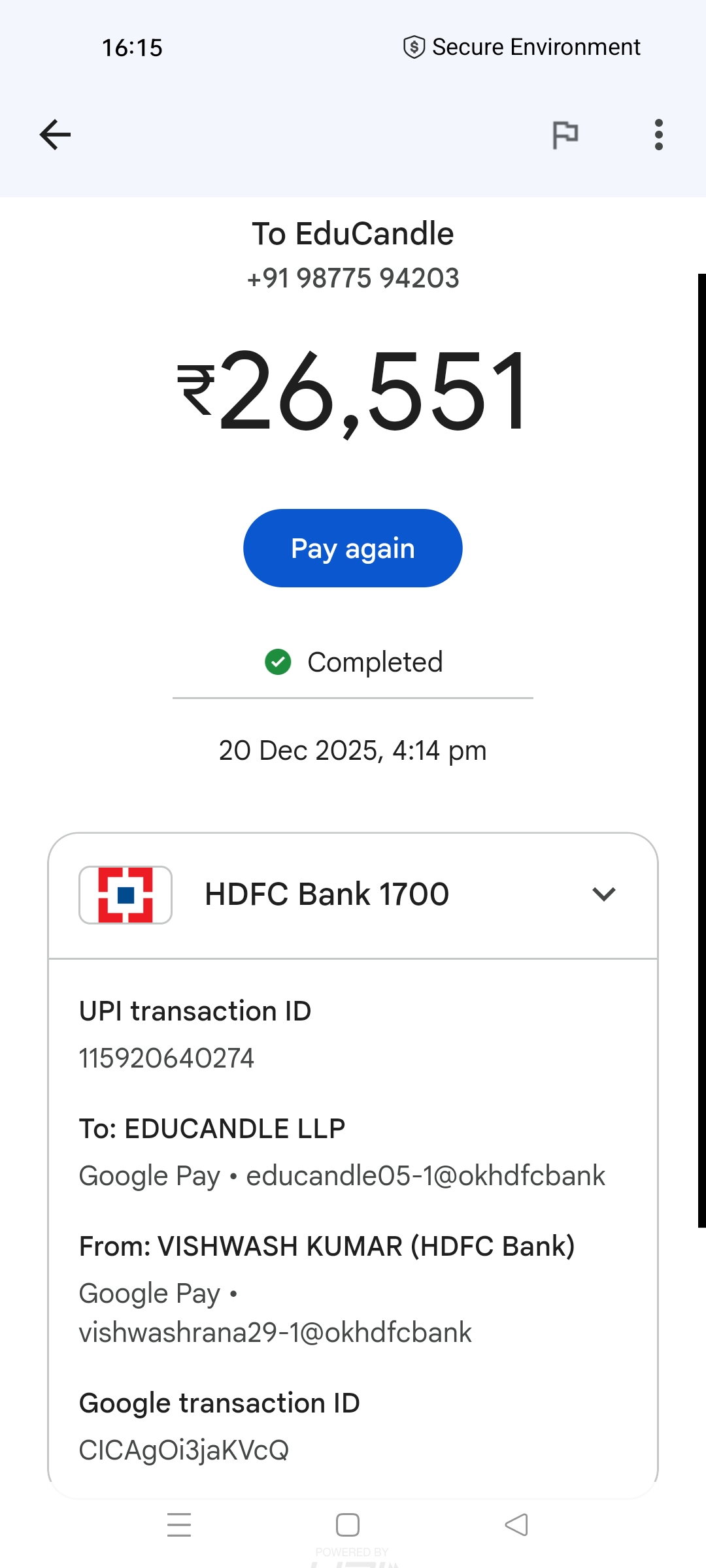Screen dimensions: 706x1568
Task: Tap the system back triangle
Action: click(x=516, y=1525)
